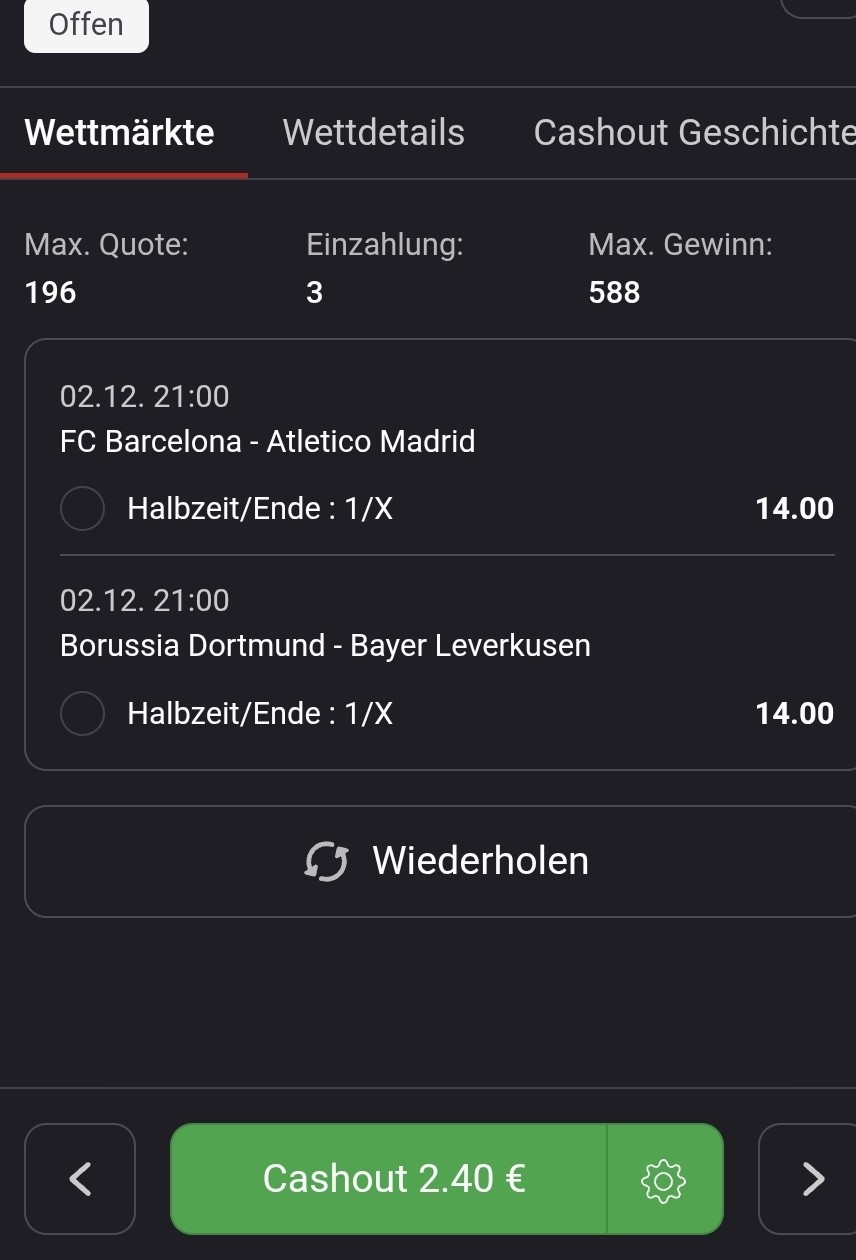Open cashout settings gear

point(664,1180)
